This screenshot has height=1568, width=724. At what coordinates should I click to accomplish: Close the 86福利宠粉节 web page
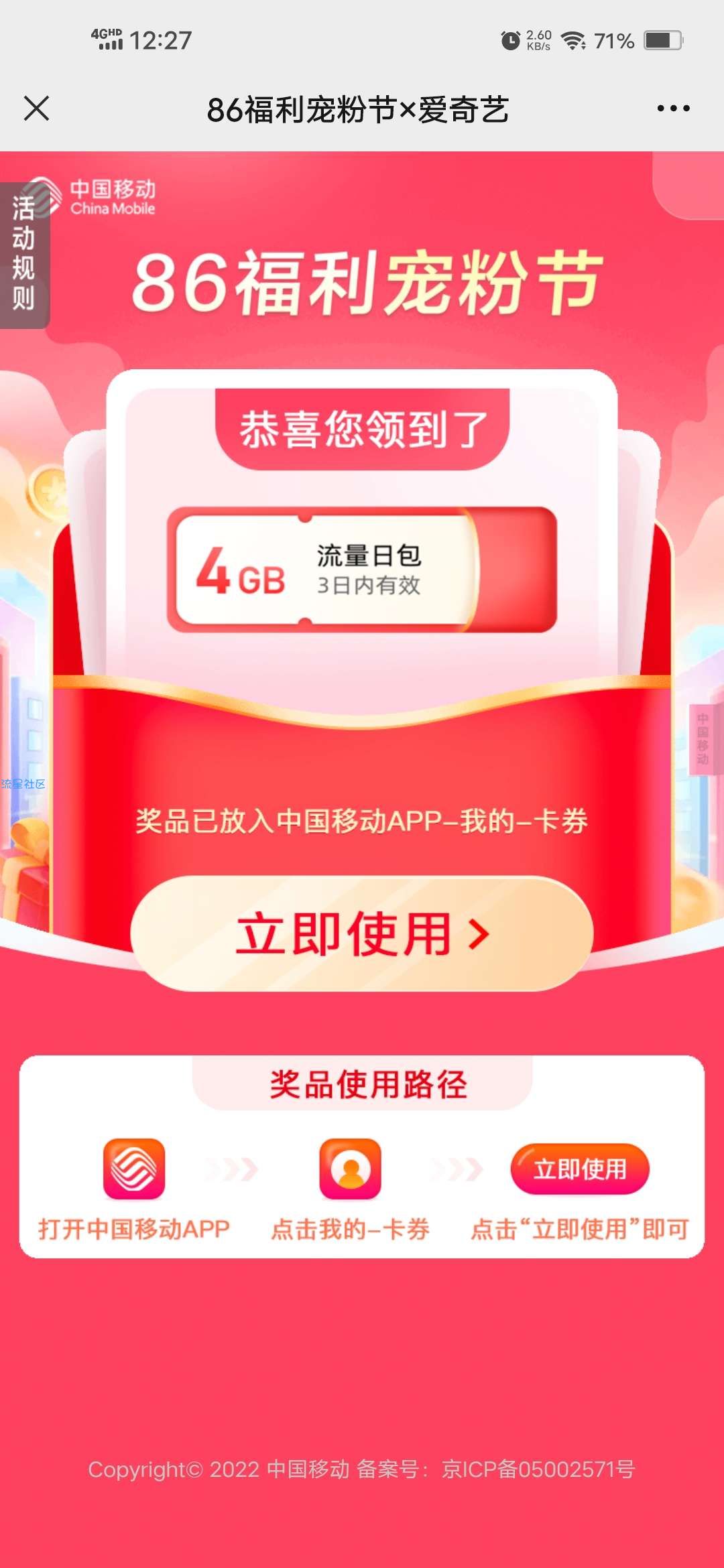pos(37,109)
